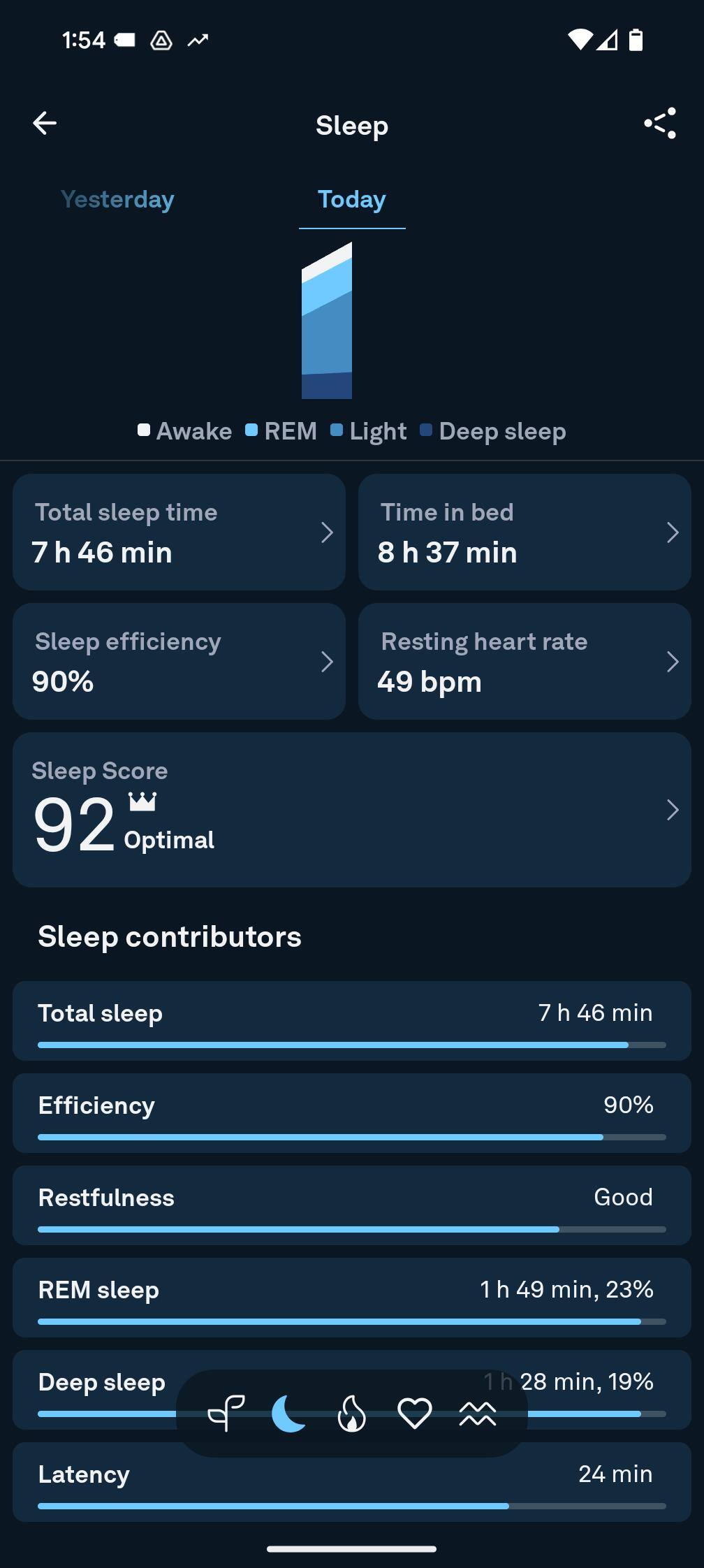Open the waves shortcut
The height and width of the screenshot is (1568, 704).
[478, 1414]
